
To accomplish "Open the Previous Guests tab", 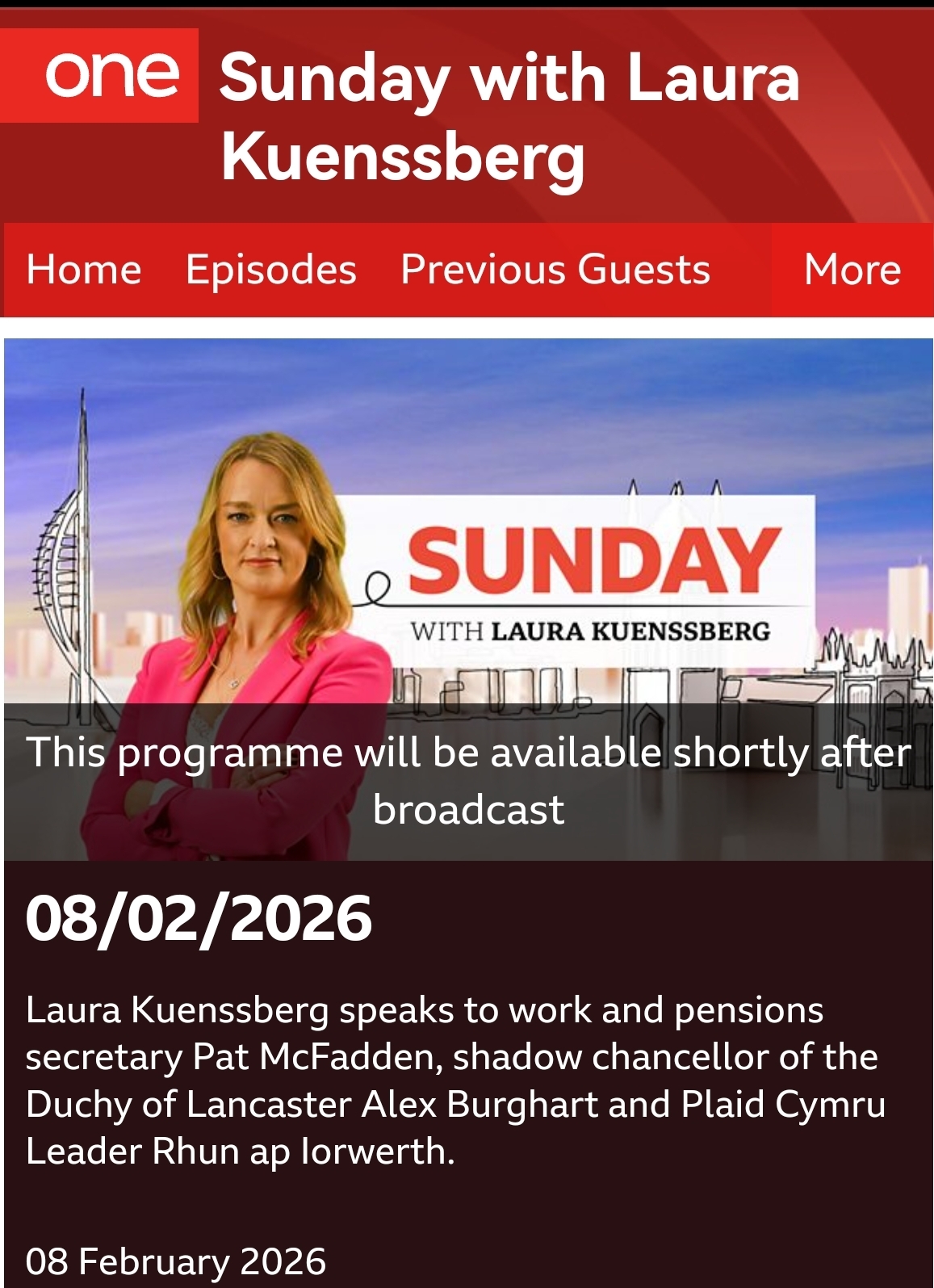I will pos(555,270).
